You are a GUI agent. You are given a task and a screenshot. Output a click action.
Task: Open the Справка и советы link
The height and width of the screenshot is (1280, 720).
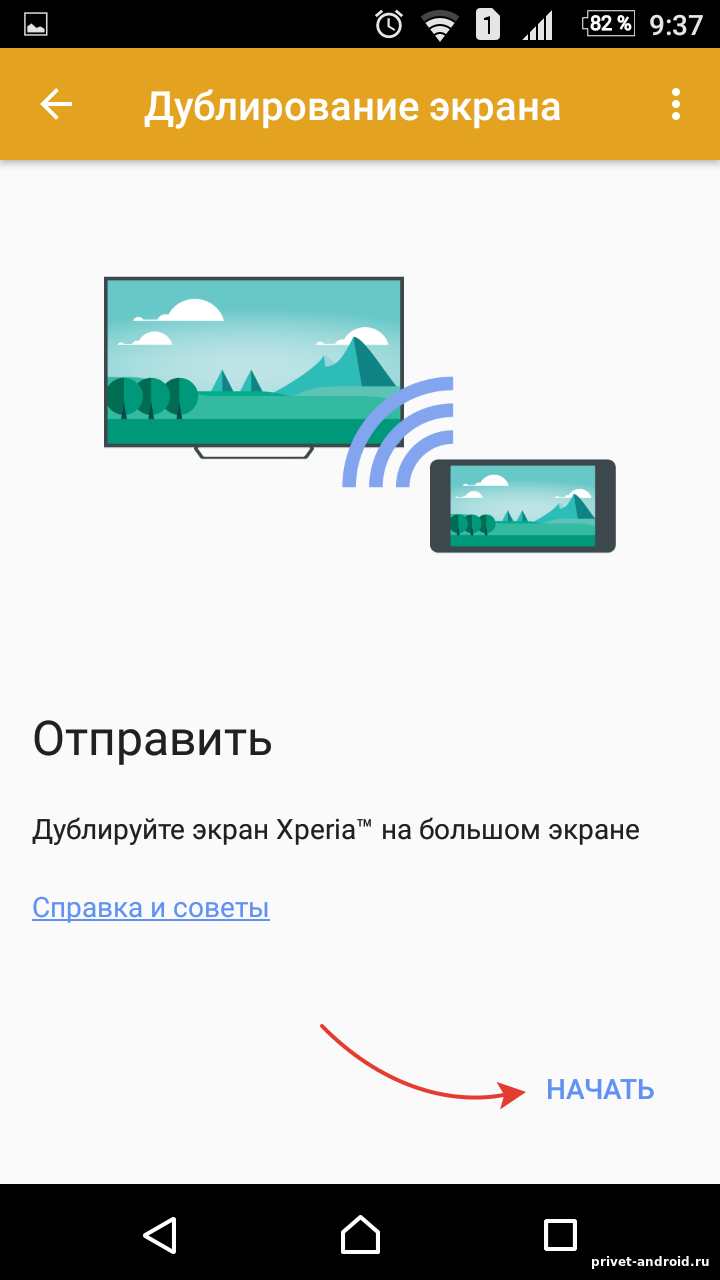coord(151,908)
